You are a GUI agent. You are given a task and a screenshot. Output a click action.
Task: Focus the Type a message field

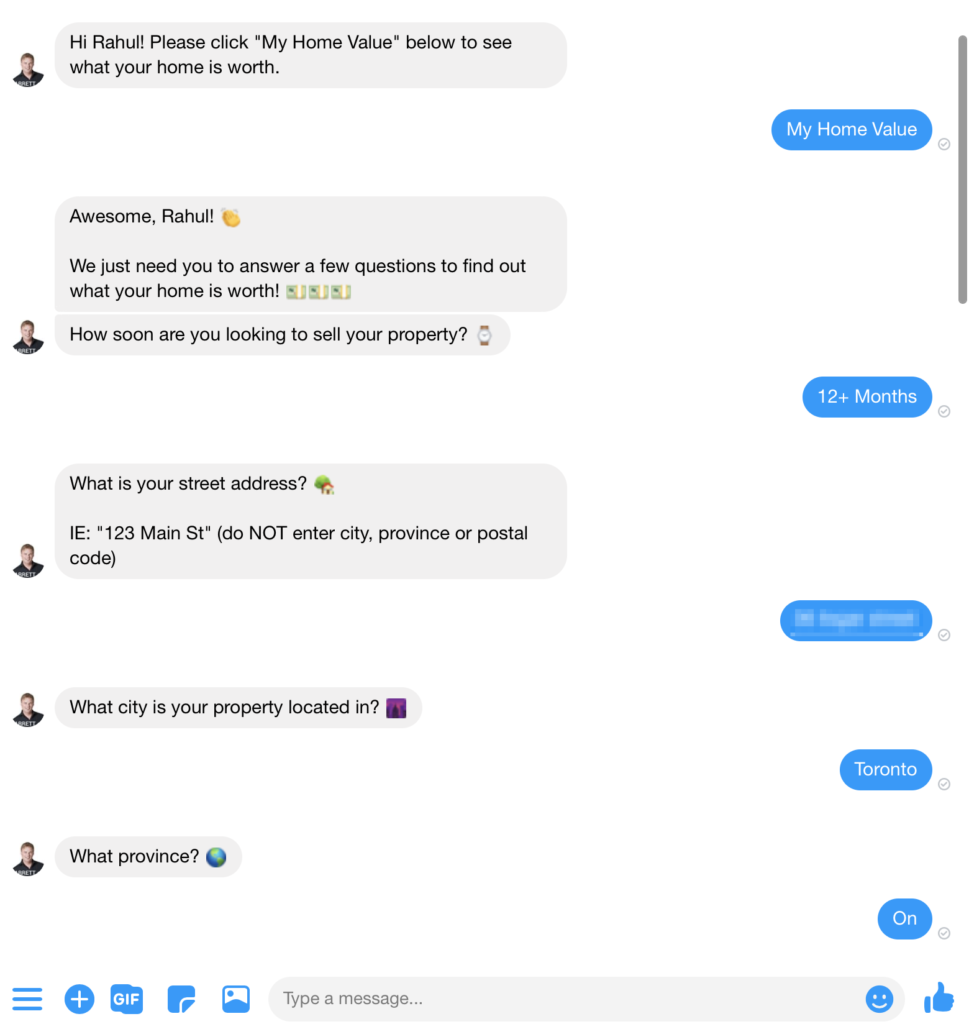point(560,998)
